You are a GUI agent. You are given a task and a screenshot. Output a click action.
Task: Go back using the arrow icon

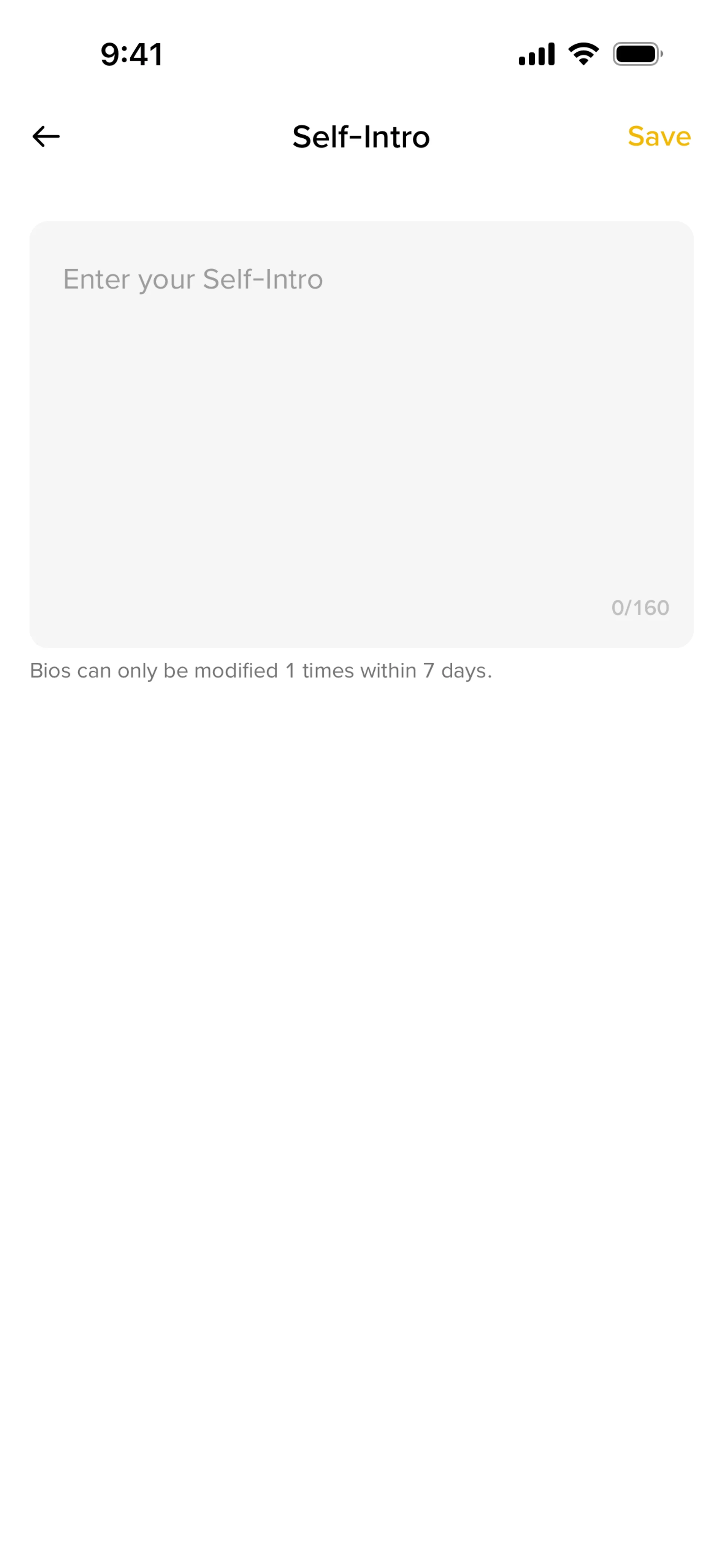point(46,136)
